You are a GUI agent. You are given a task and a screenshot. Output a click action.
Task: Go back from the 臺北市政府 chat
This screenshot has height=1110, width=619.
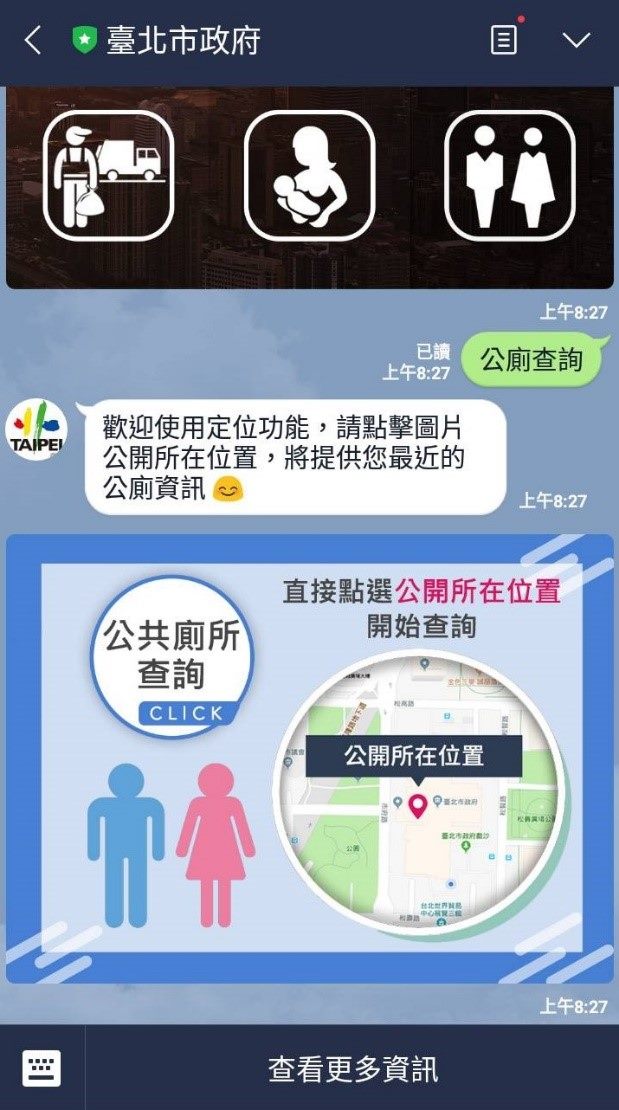tap(33, 40)
